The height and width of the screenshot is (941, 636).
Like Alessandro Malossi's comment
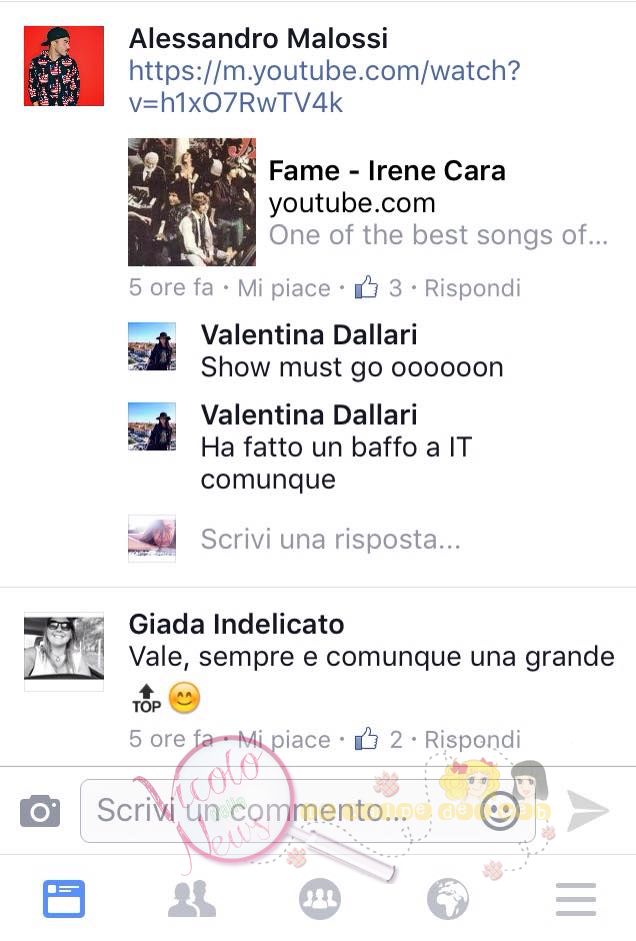[x=286, y=288]
